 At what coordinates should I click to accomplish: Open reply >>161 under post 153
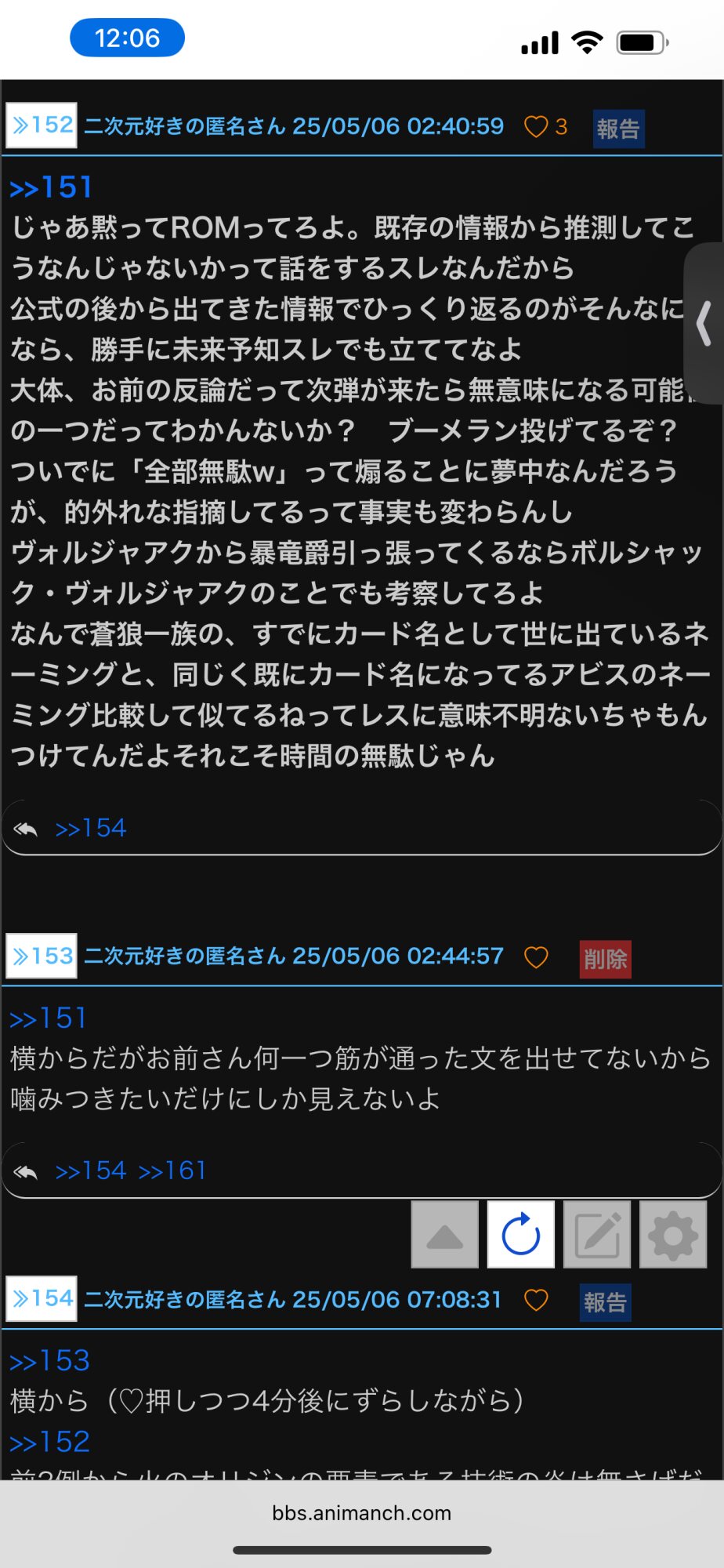(x=172, y=1171)
